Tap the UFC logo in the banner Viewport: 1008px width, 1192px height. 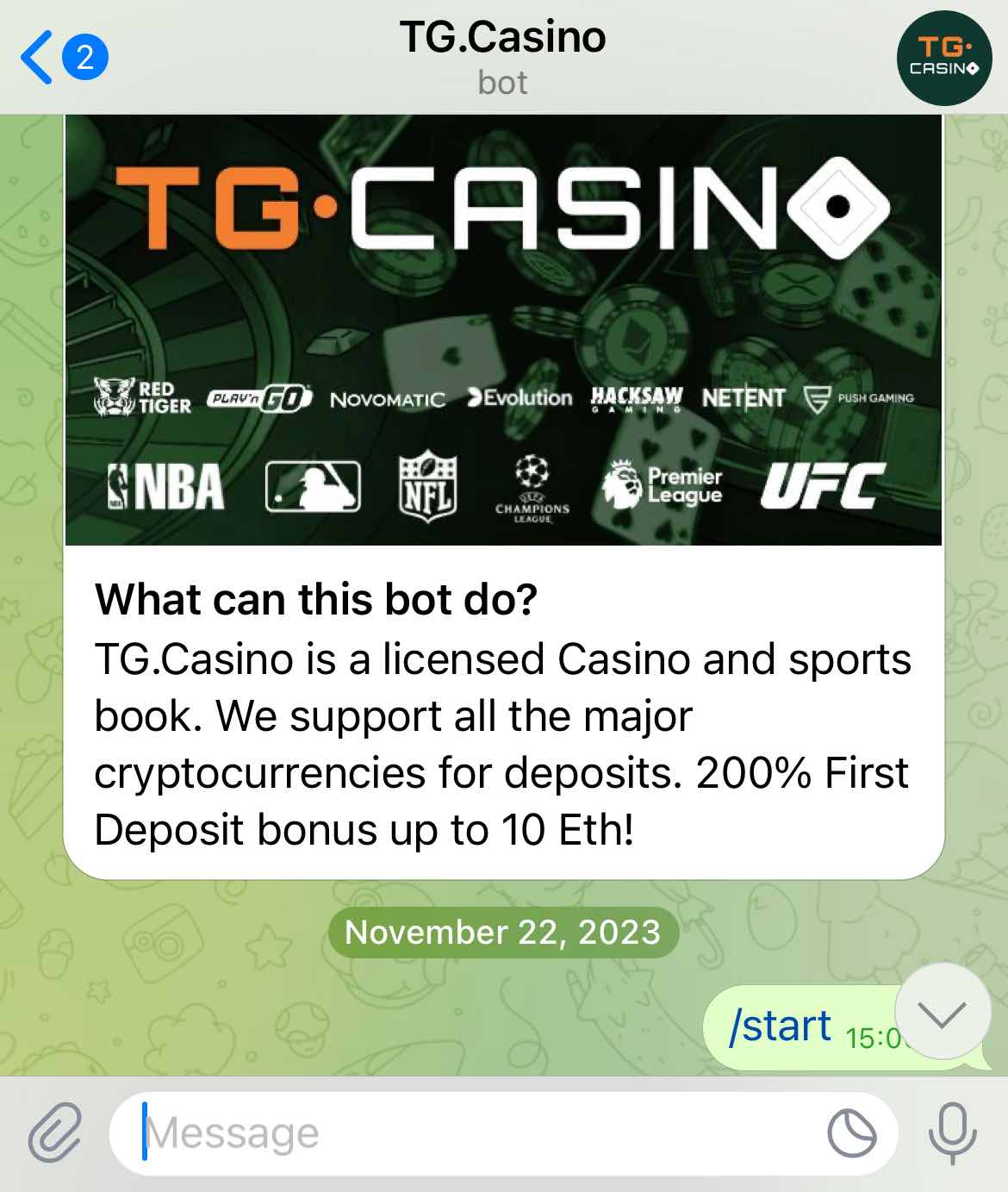pos(821,487)
